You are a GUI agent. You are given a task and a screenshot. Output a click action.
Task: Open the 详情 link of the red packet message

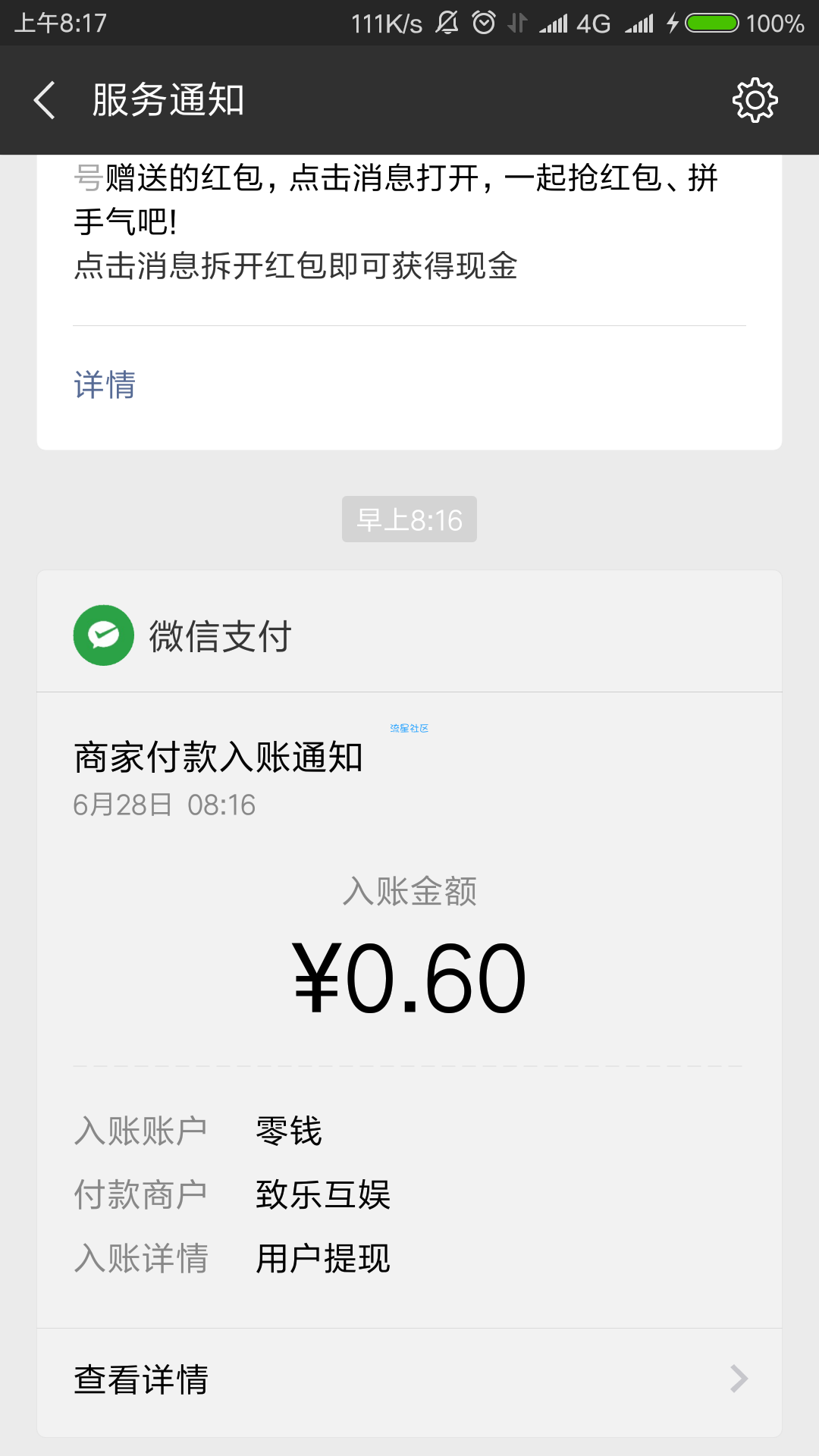(105, 385)
